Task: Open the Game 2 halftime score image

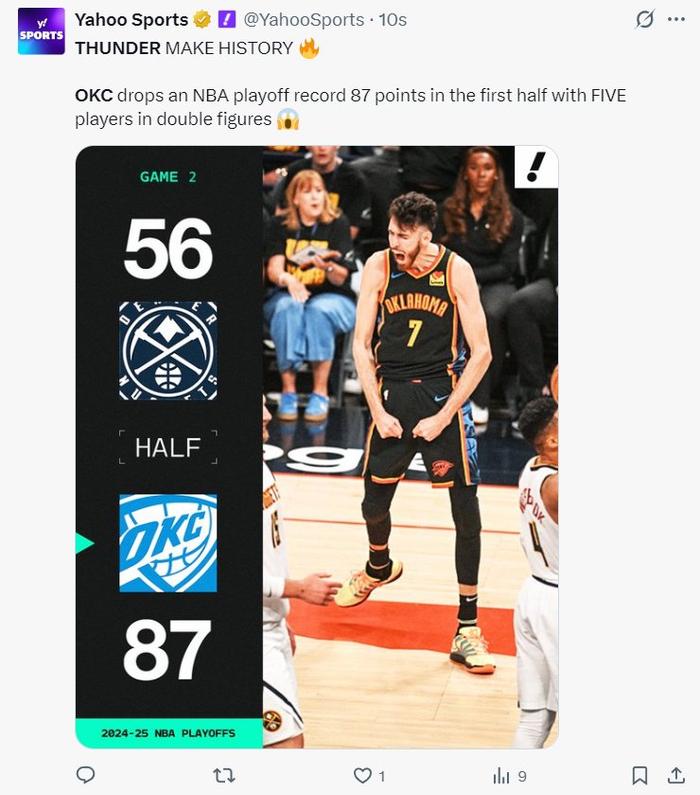Action: (x=316, y=447)
